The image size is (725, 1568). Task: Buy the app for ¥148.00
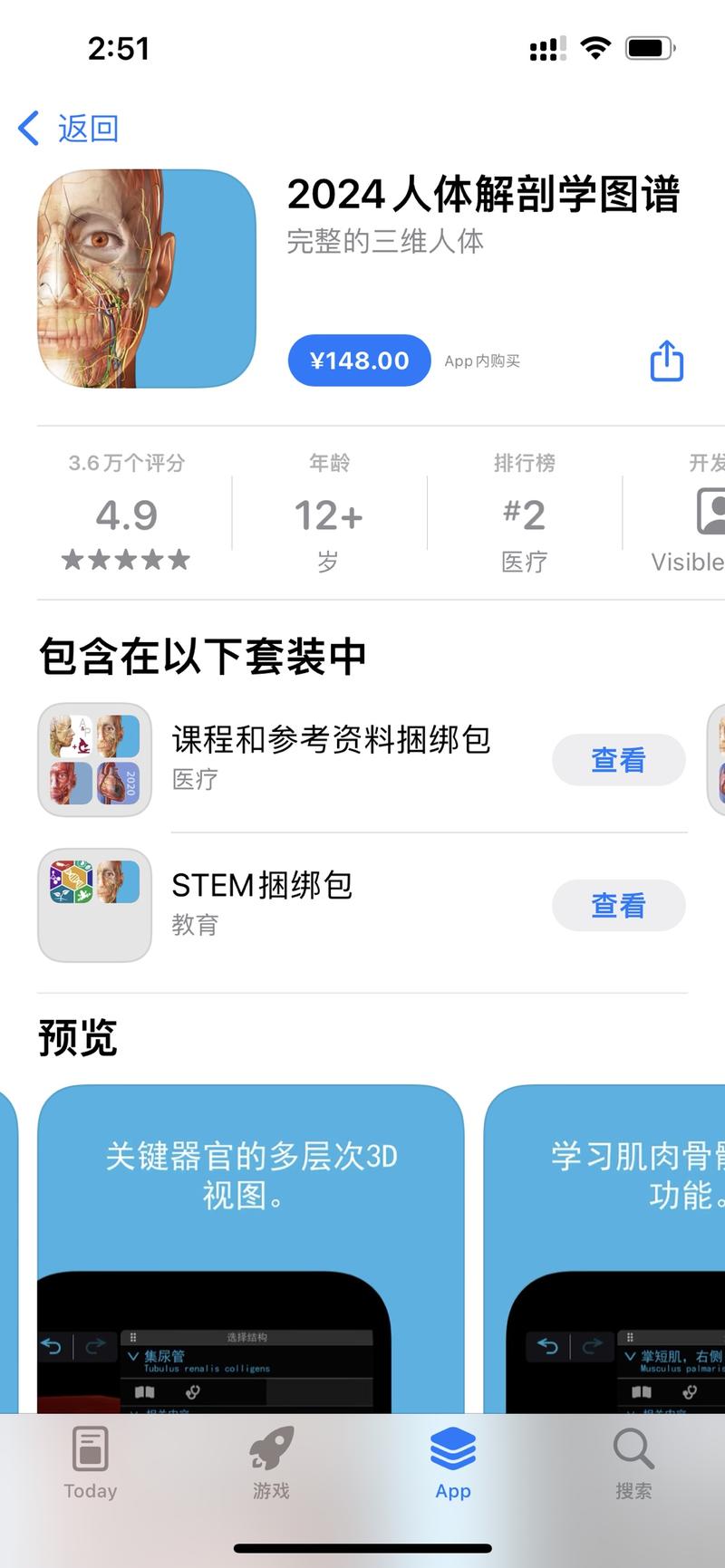click(359, 361)
